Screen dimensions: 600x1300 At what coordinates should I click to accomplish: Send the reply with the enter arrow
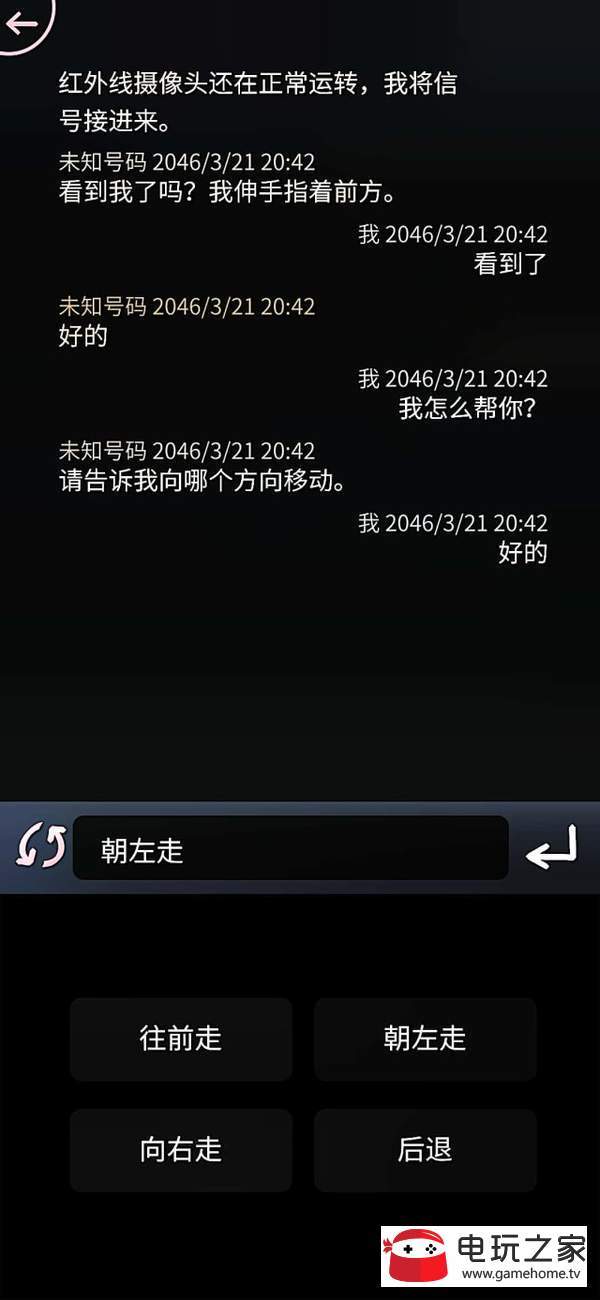551,848
